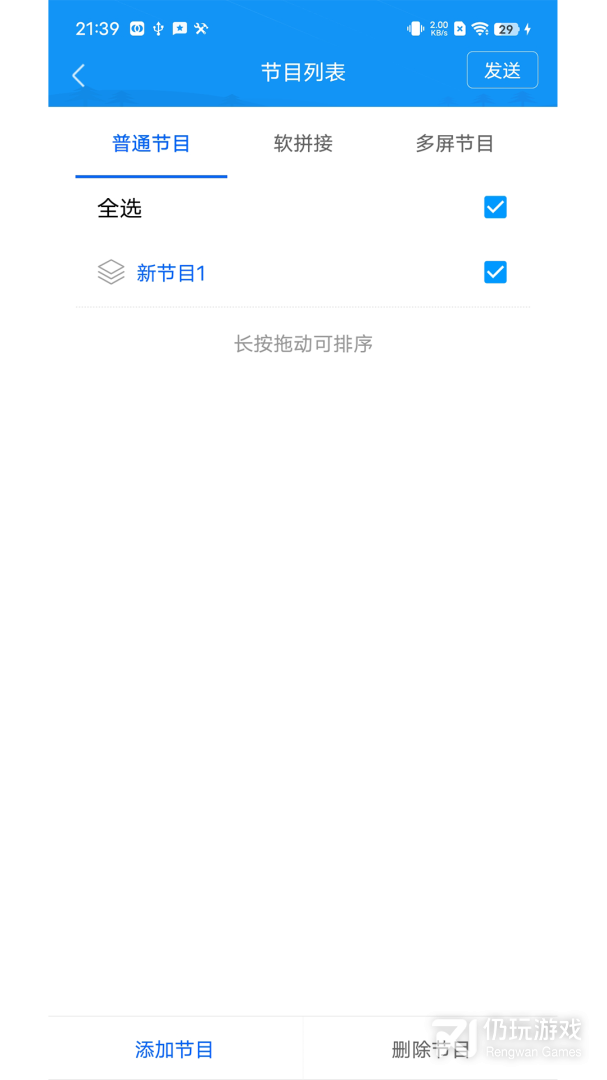Image resolution: width=607 pixels, height=1080 pixels.
Task: Switch to the 多屏节目 tab
Action: (x=454, y=144)
